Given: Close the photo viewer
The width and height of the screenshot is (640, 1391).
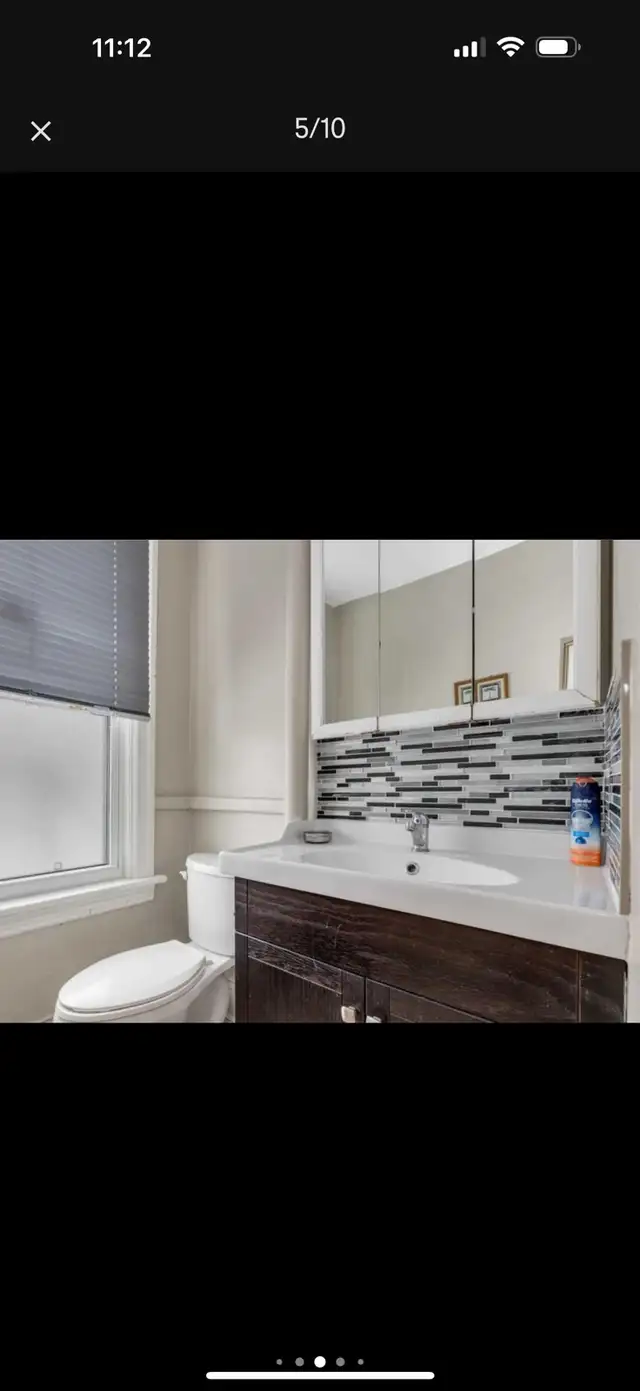Looking at the screenshot, I should pyautogui.click(x=40, y=131).
